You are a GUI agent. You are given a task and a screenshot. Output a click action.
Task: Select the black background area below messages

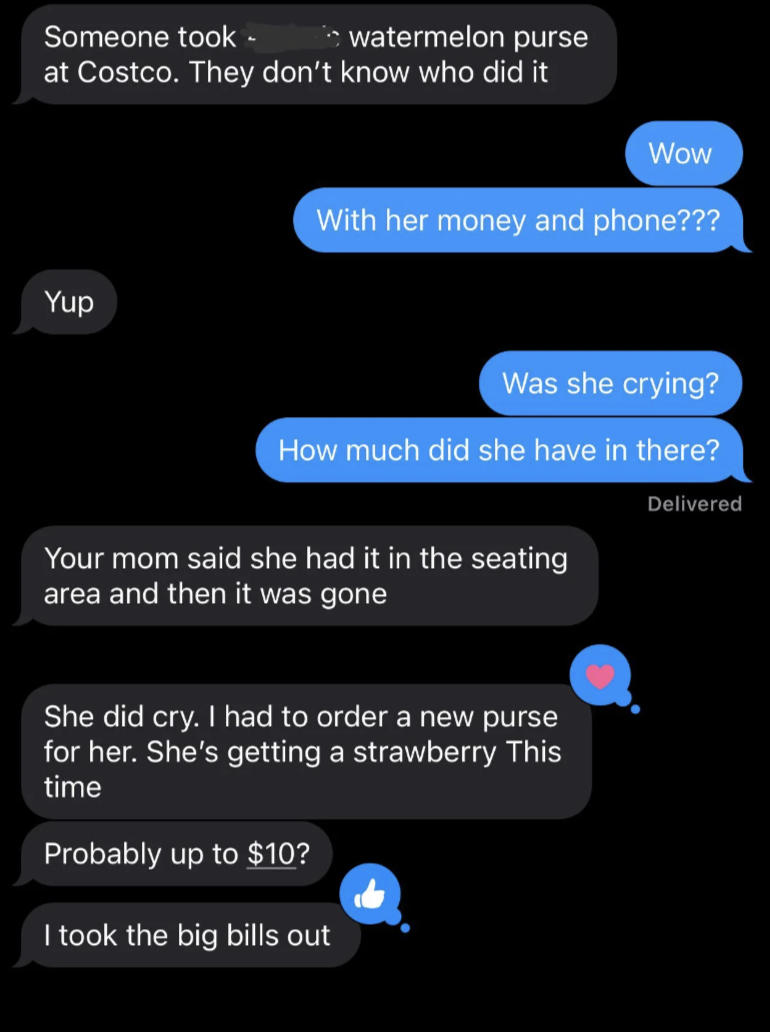point(385,1005)
